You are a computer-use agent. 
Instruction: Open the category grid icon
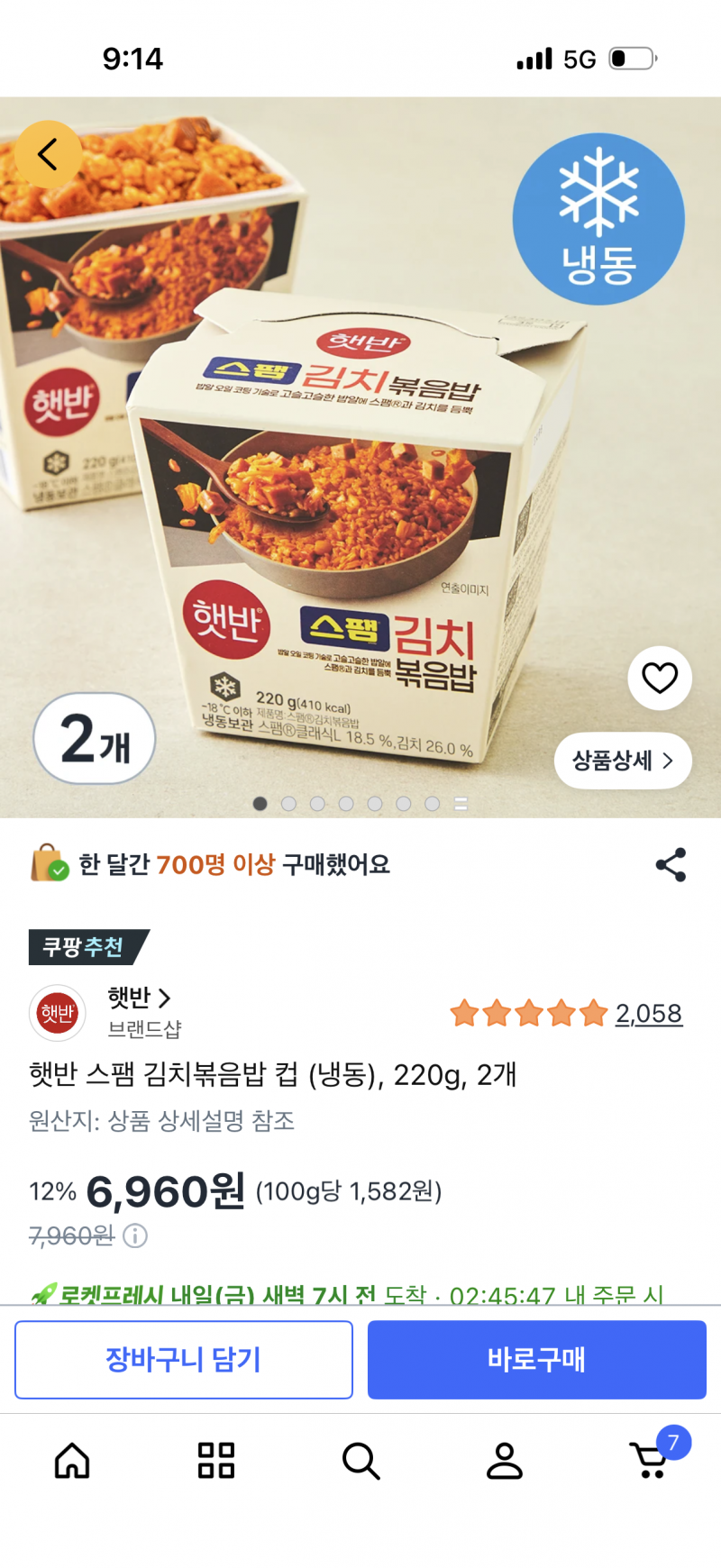(214, 1460)
